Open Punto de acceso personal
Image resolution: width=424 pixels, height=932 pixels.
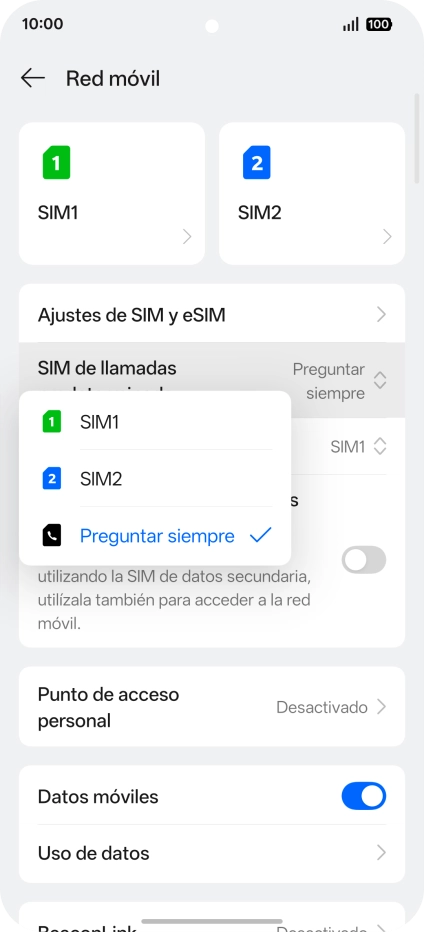(212, 707)
